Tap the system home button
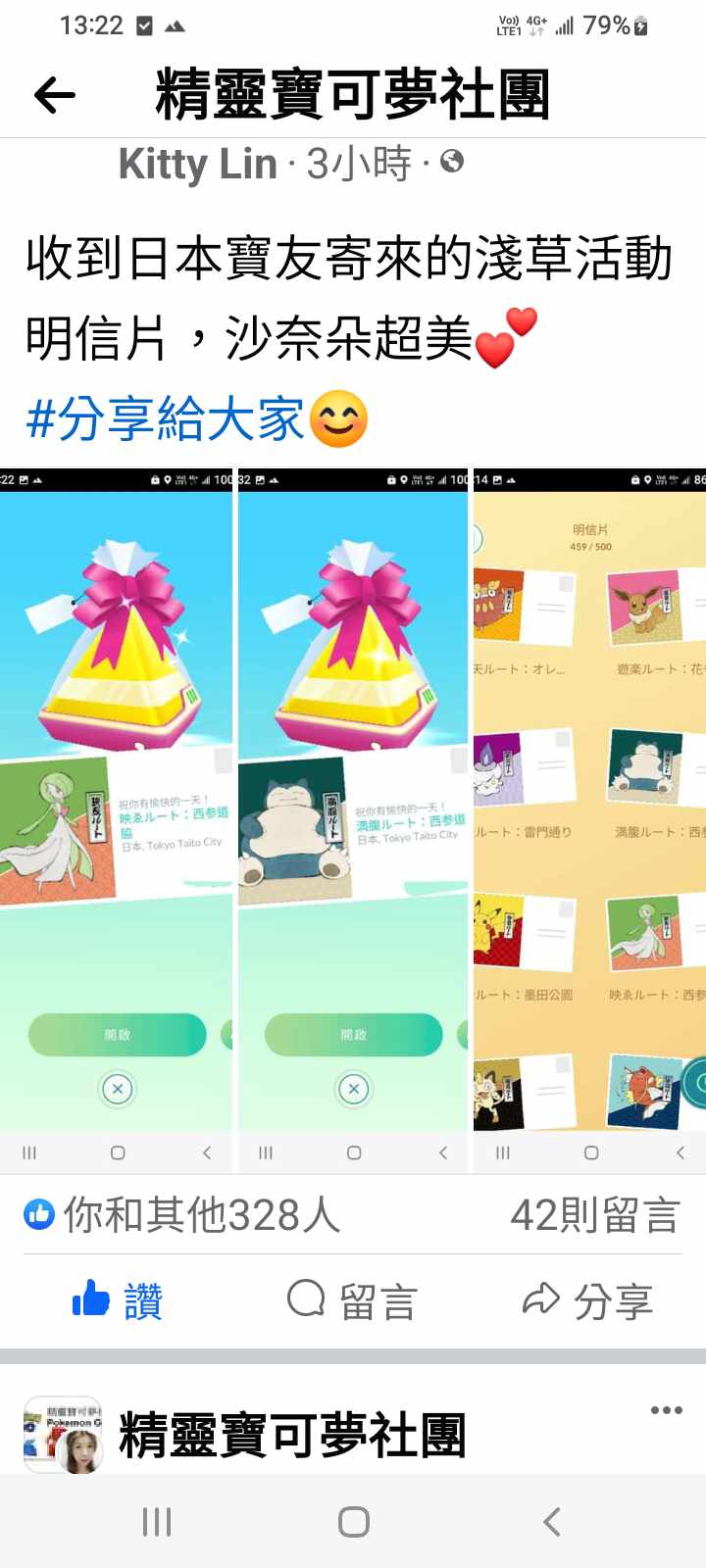This screenshot has height=1568, width=706. pos(353,1521)
